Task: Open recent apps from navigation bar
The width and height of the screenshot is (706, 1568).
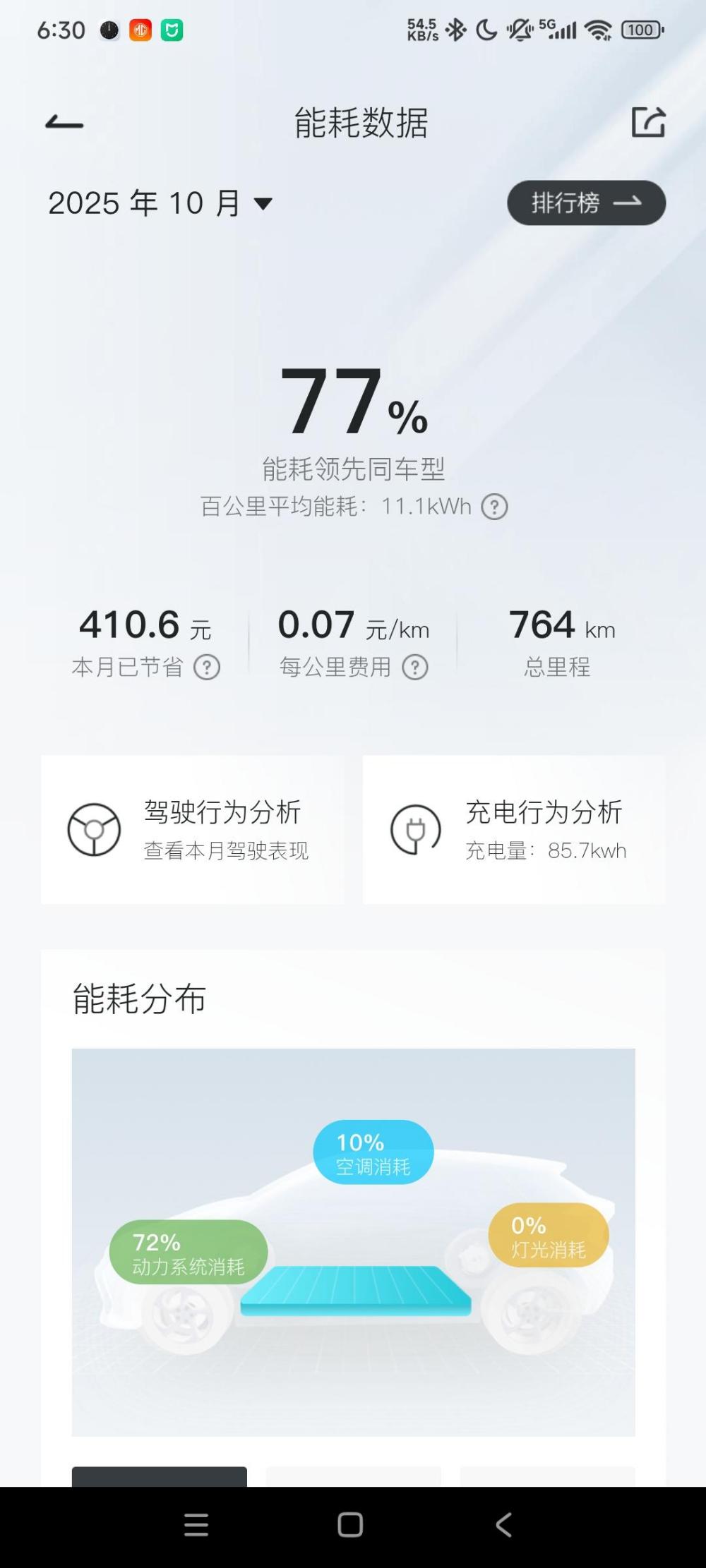Action: coord(196,1525)
